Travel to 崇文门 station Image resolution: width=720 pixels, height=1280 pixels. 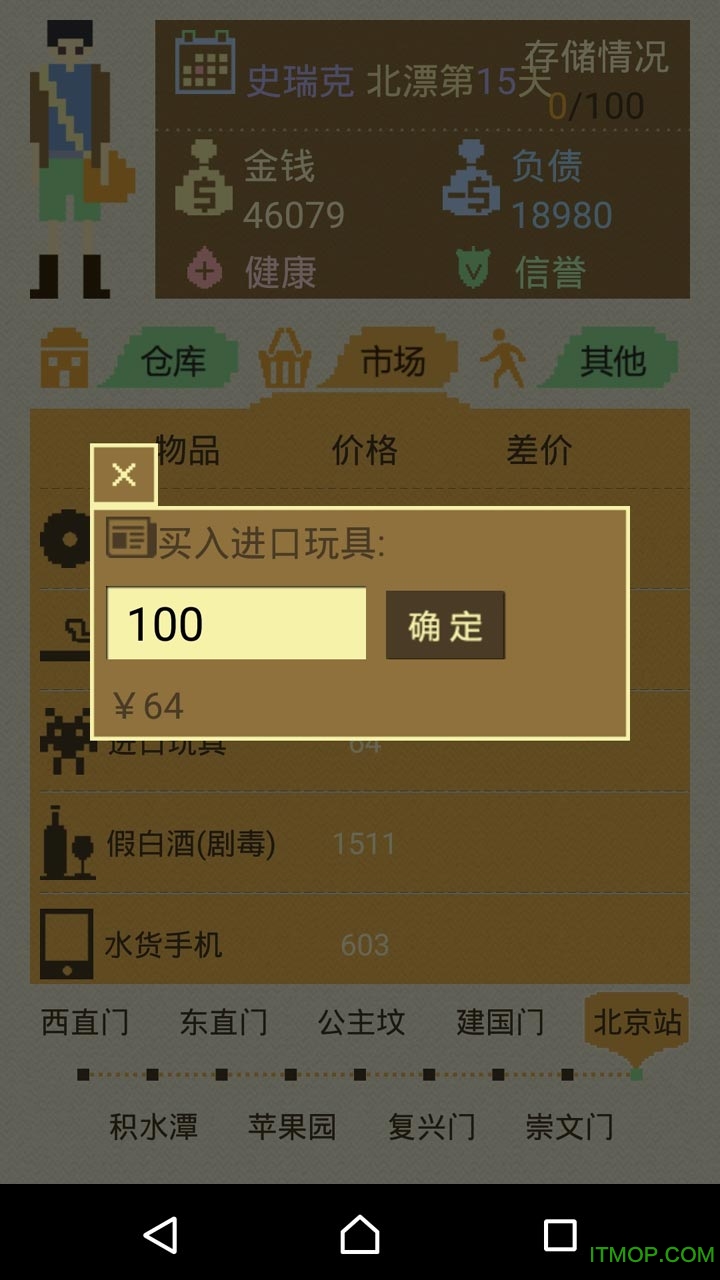coord(569,1127)
